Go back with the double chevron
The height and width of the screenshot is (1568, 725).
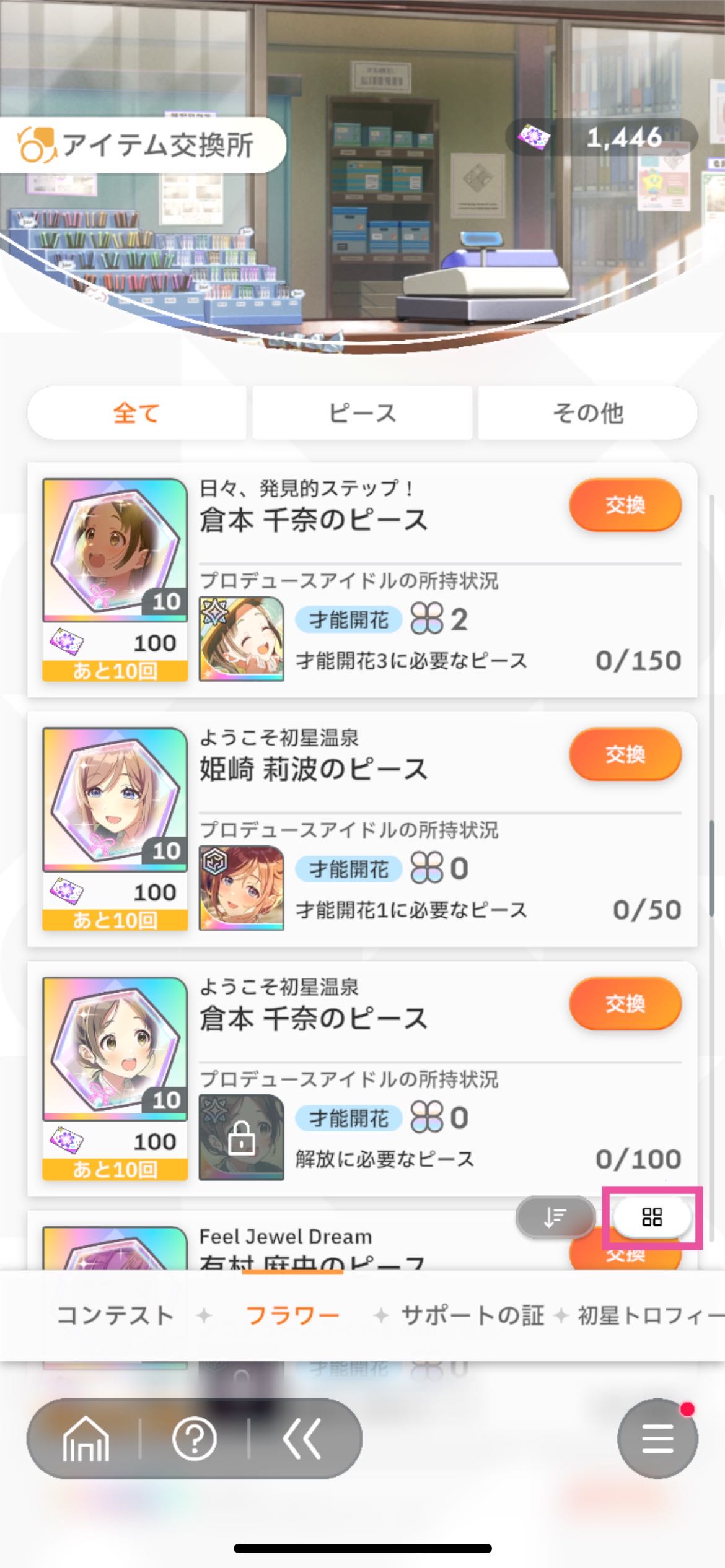(x=302, y=1439)
